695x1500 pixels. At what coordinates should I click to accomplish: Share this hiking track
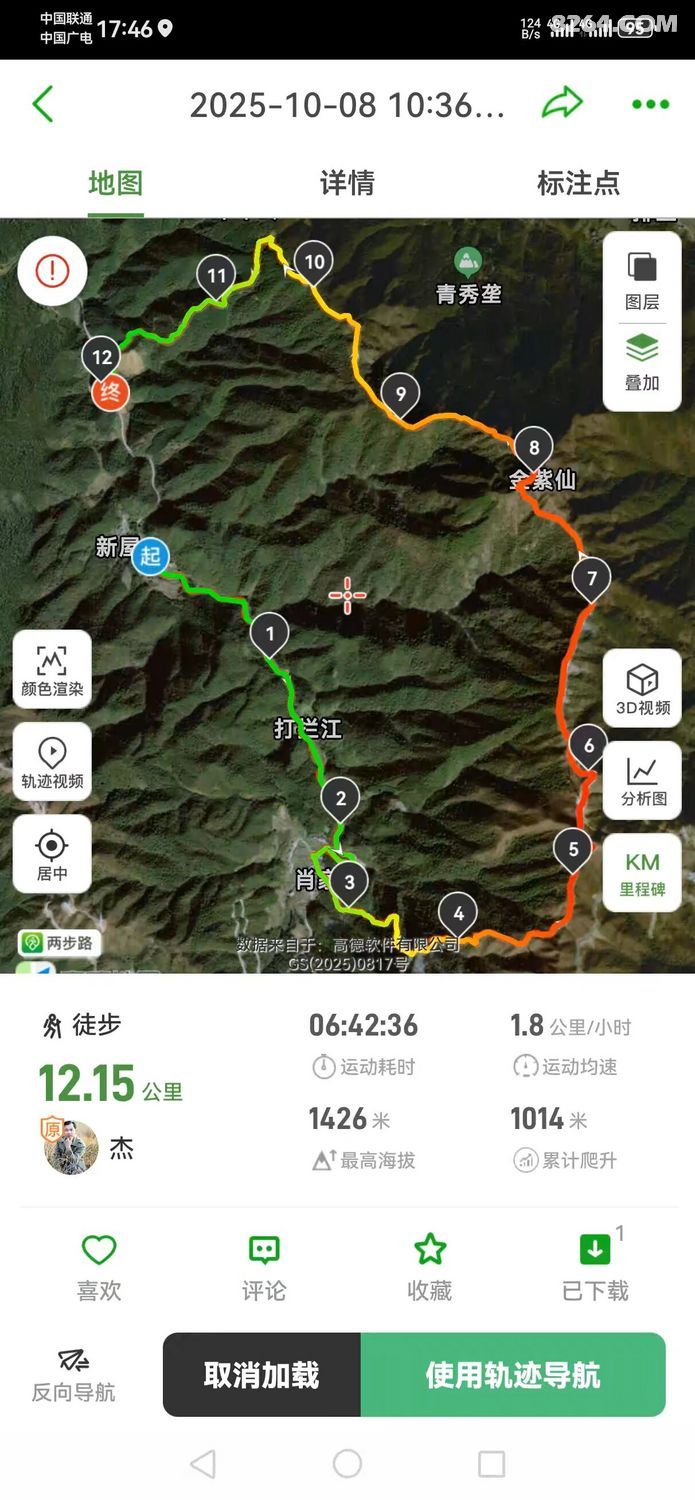tap(562, 103)
